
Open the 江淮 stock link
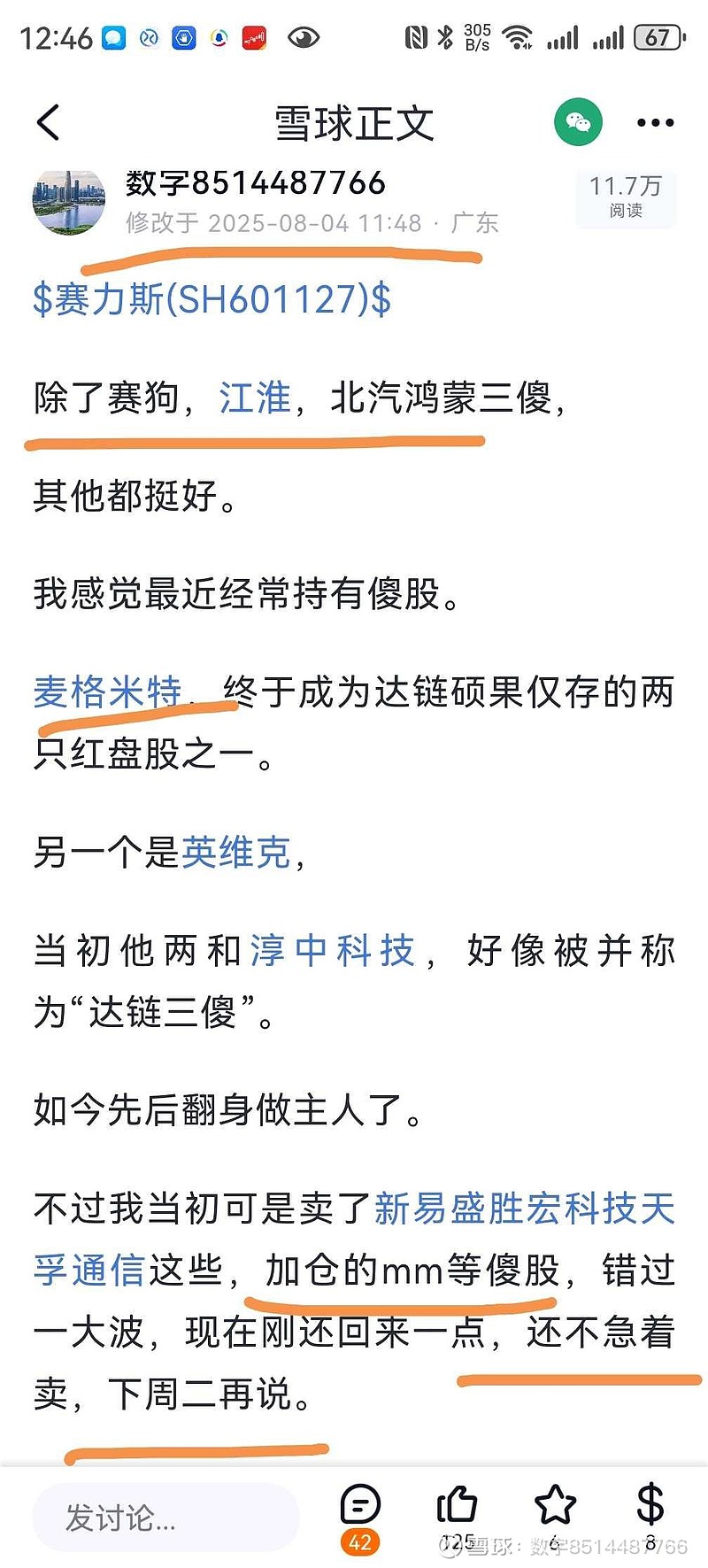tap(256, 398)
